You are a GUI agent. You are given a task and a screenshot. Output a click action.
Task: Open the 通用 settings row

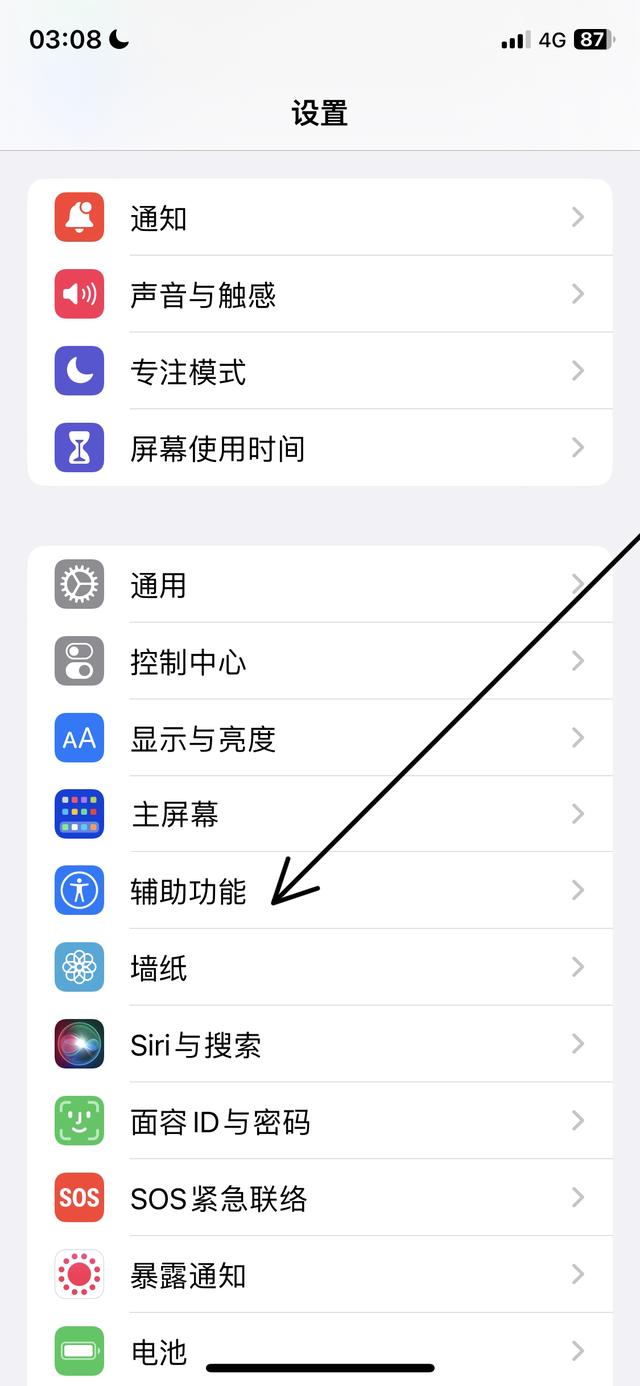pyautogui.click(x=320, y=584)
